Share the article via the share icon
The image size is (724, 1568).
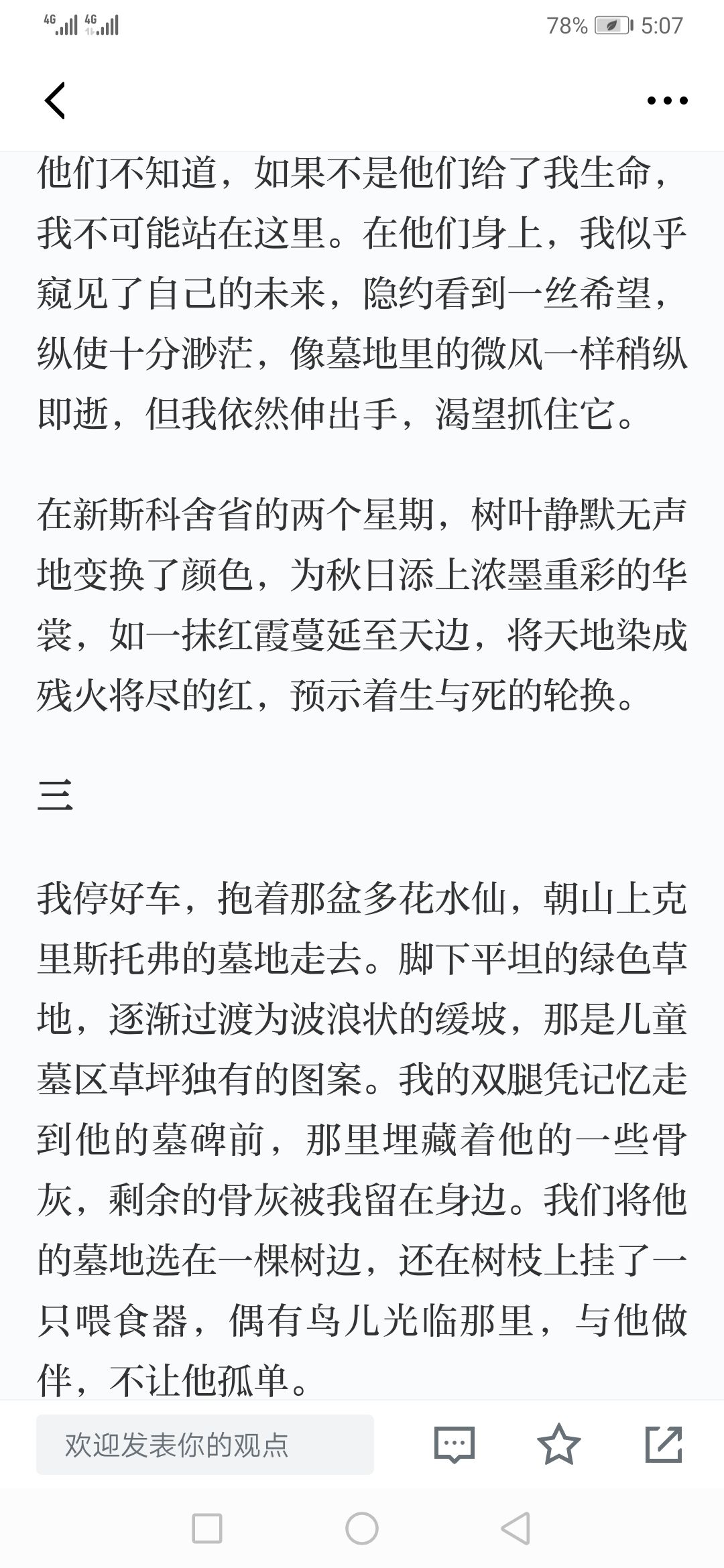(x=664, y=1444)
